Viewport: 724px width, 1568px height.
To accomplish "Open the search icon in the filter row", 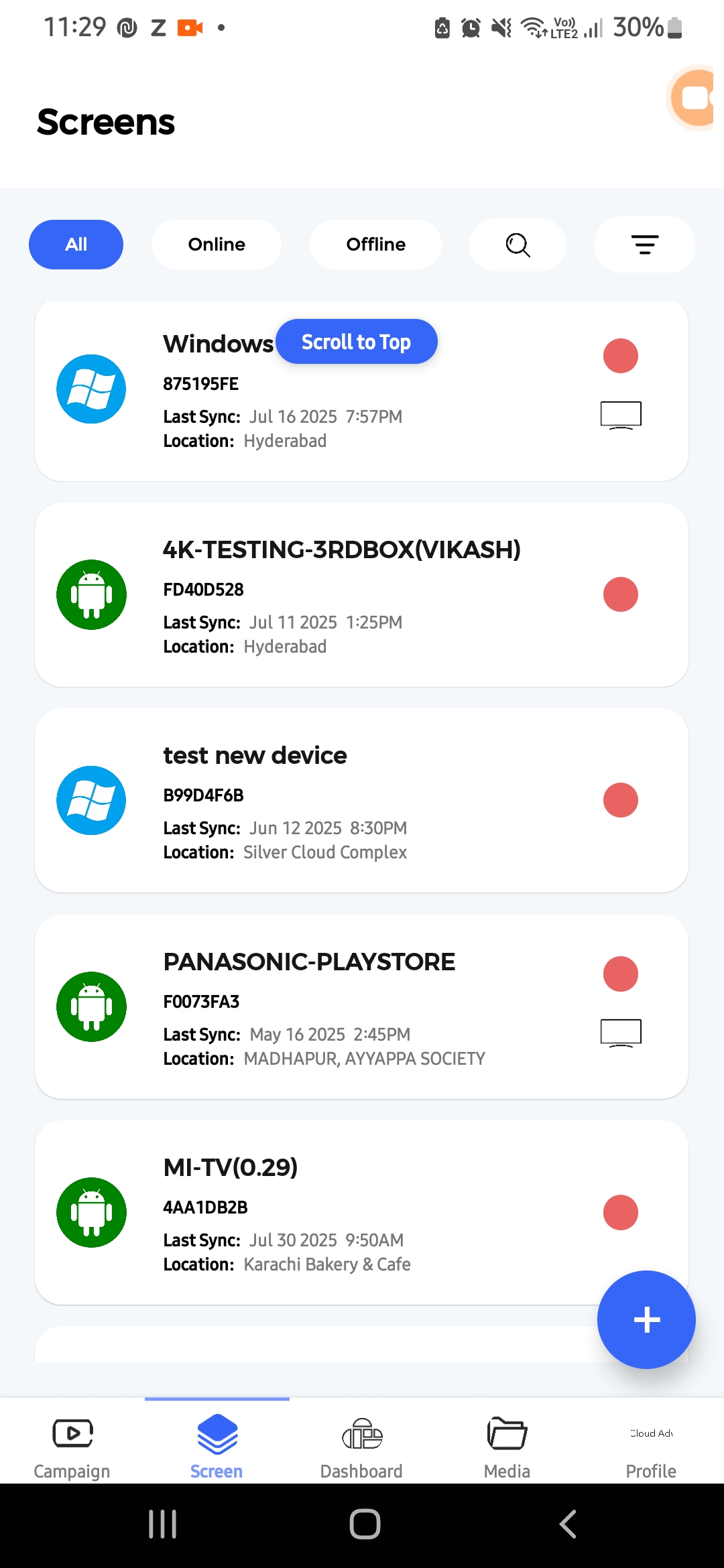I will pyautogui.click(x=518, y=245).
